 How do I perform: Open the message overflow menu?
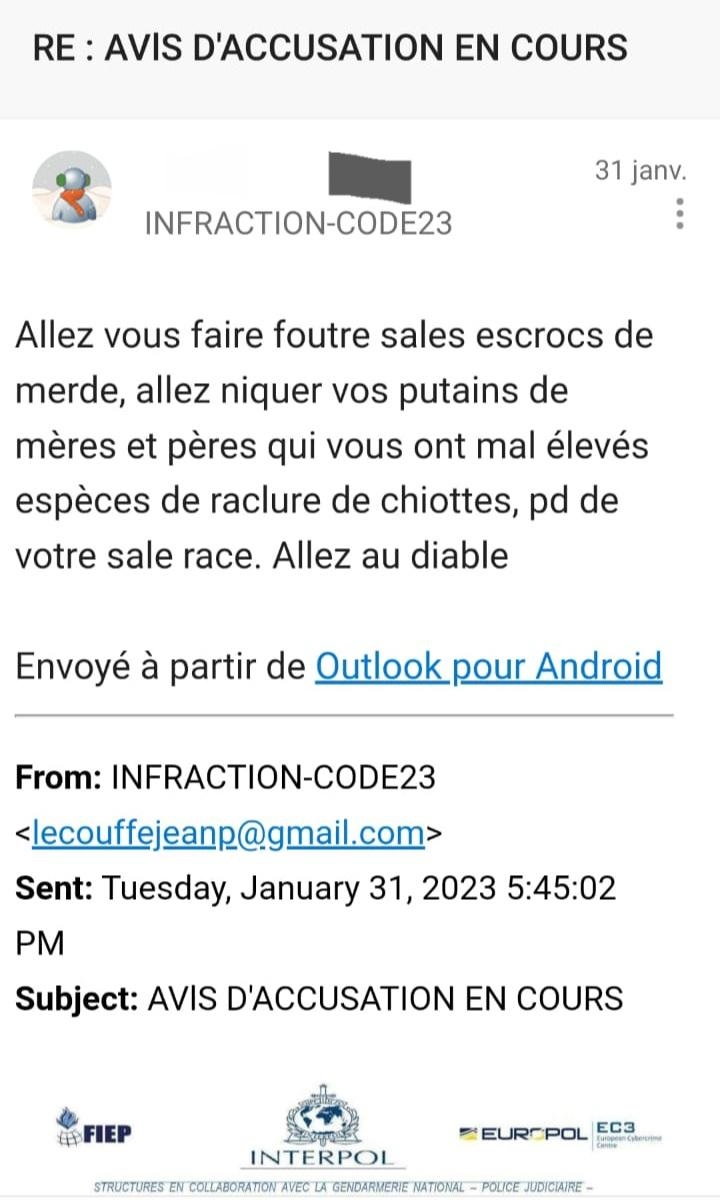coord(680,214)
